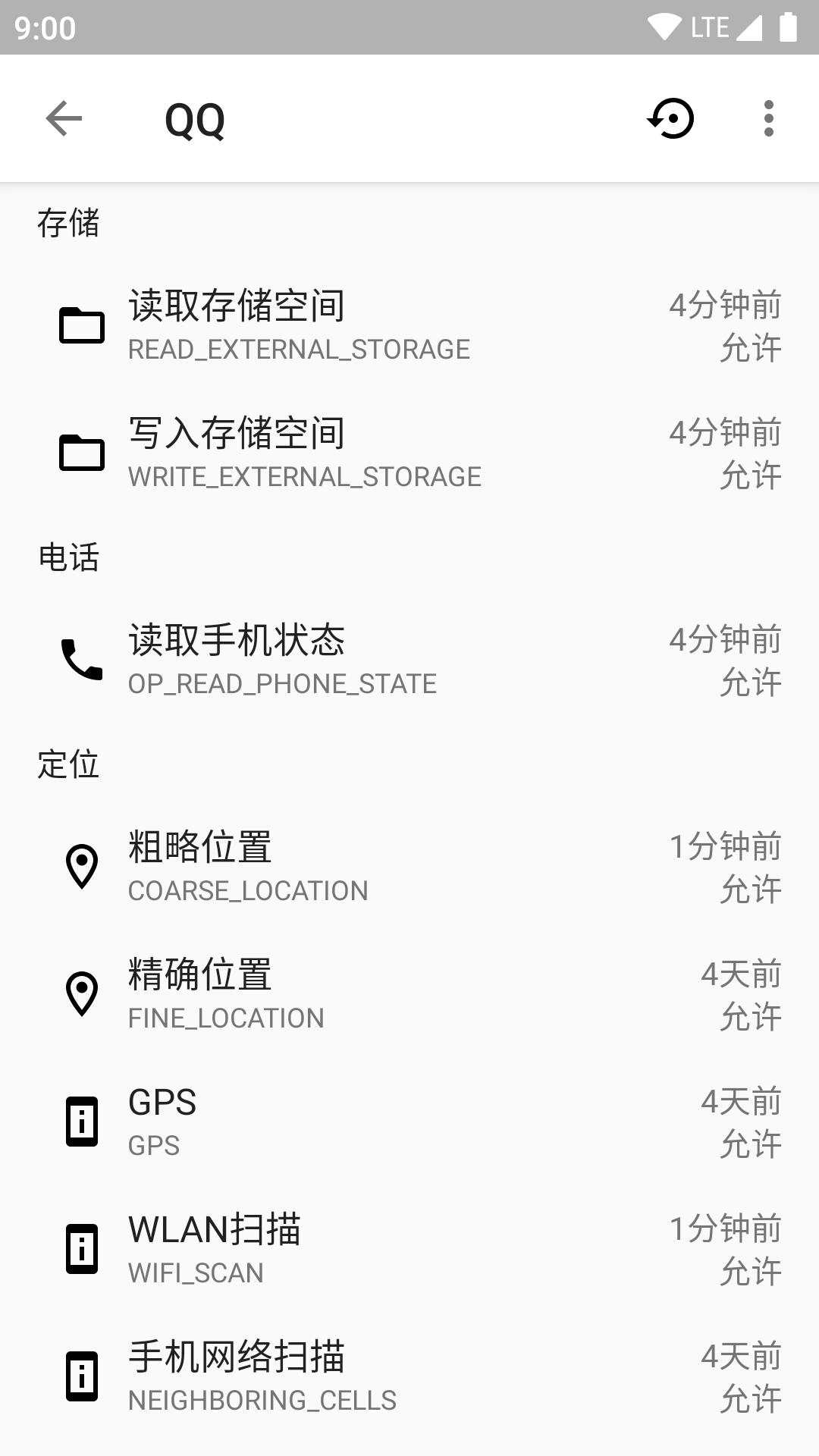This screenshot has height=1456, width=819.
Task: Open the READ_EXTERNAL_STORAGE permission row
Action: click(x=409, y=326)
